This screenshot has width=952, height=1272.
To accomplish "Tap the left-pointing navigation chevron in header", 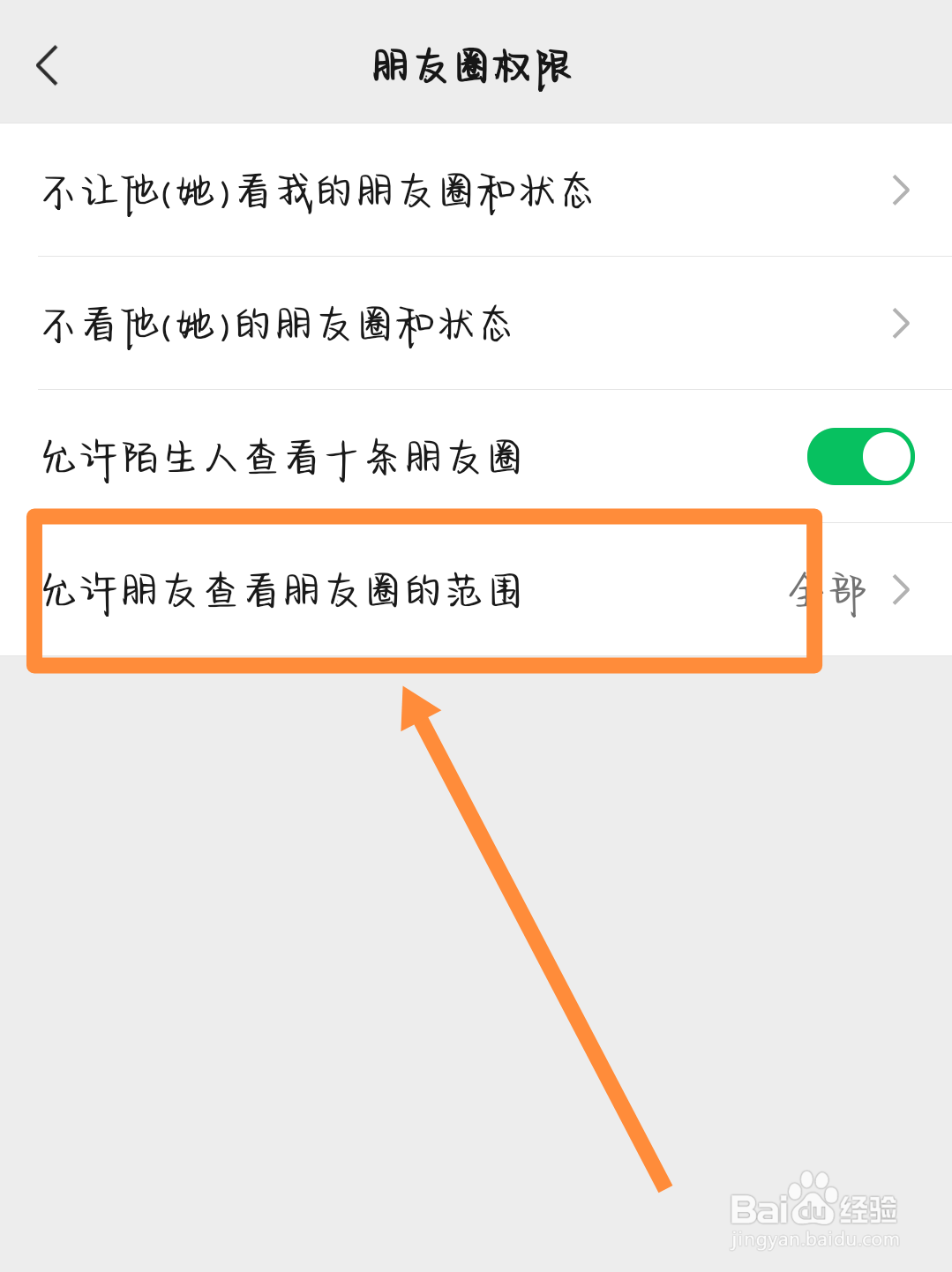I will coord(47,66).
